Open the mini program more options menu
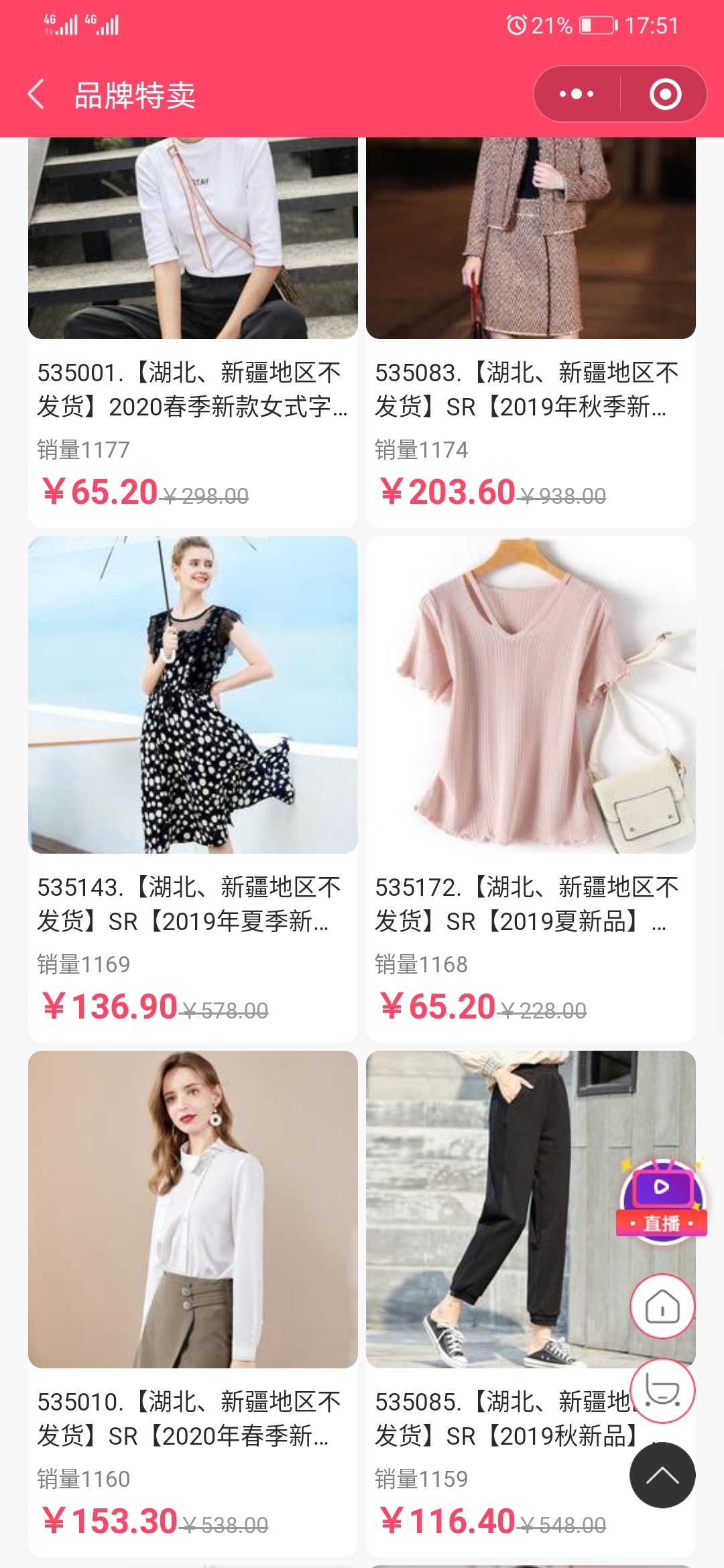Image resolution: width=724 pixels, height=1568 pixels. pyautogui.click(x=577, y=94)
